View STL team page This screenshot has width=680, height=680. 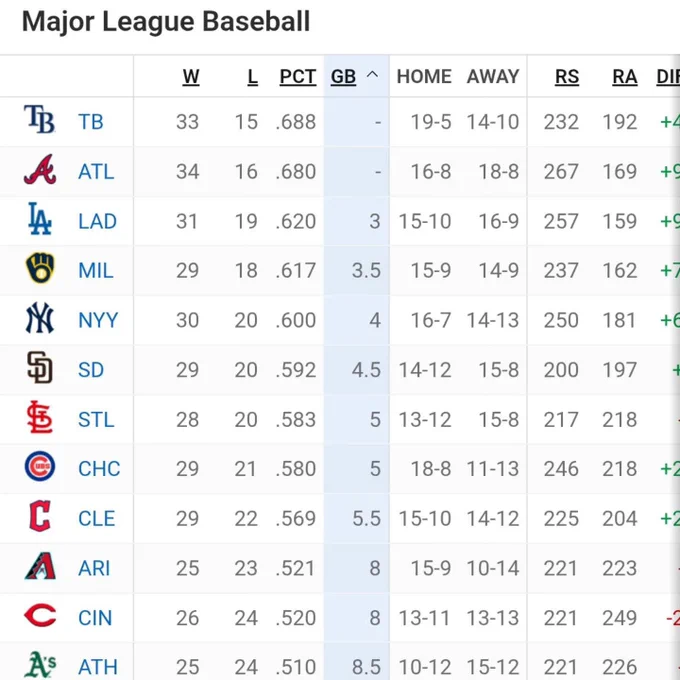click(x=96, y=420)
